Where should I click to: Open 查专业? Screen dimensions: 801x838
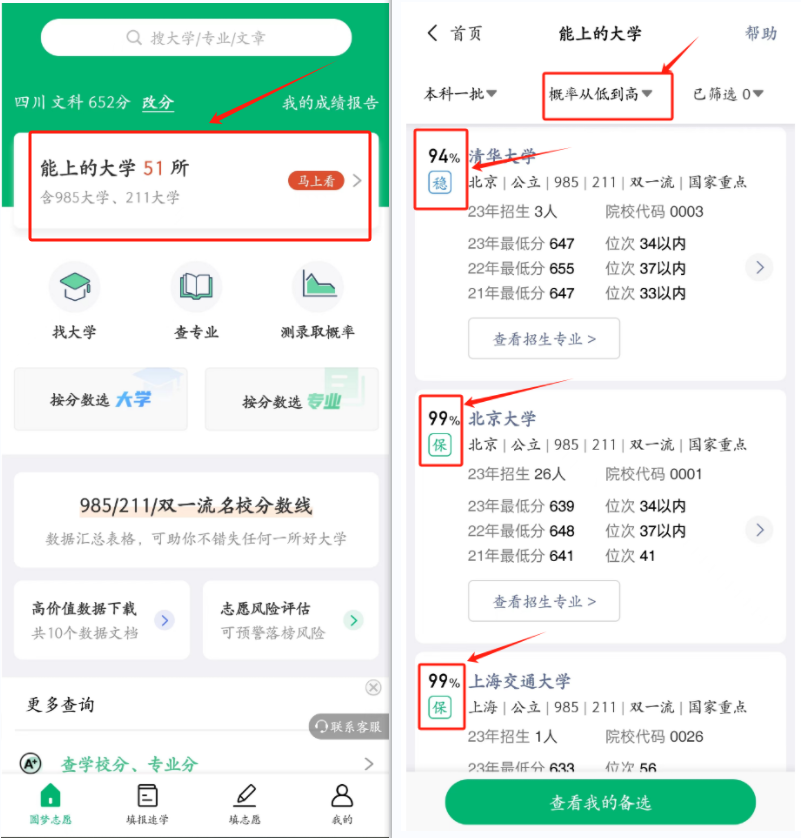point(196,300)
